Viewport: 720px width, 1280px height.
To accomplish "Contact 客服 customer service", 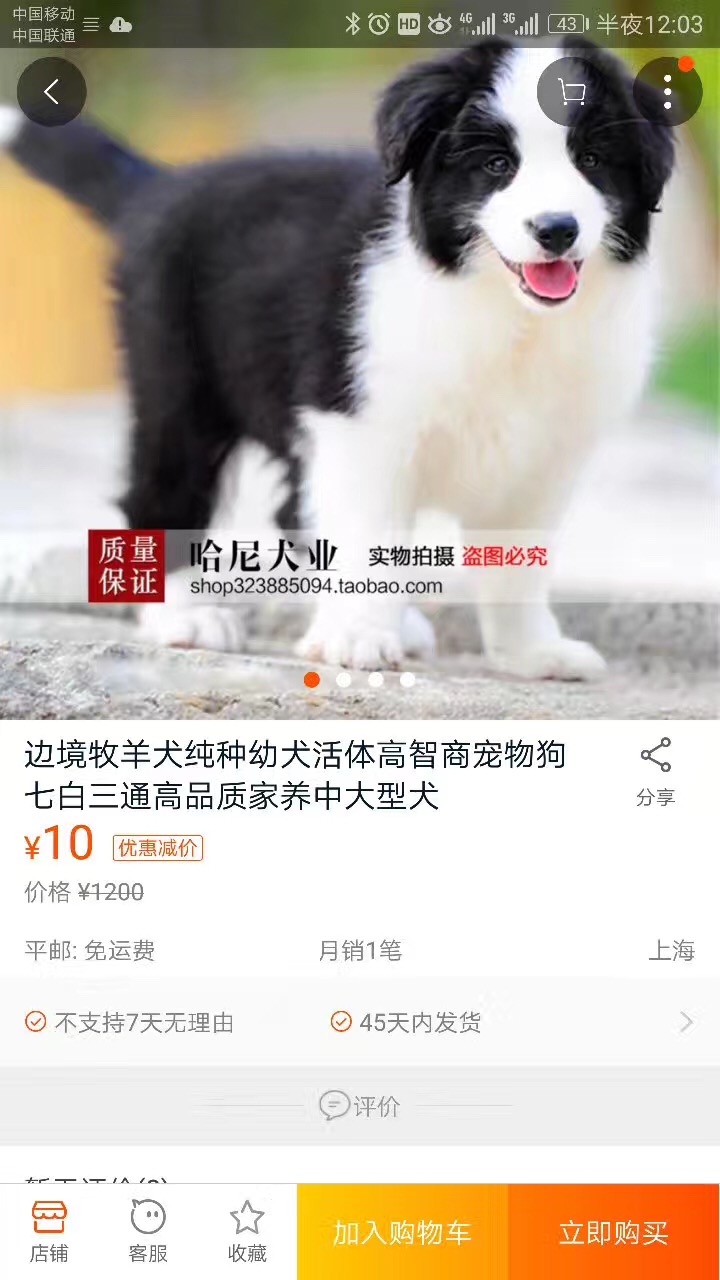I will (148, 1232).
